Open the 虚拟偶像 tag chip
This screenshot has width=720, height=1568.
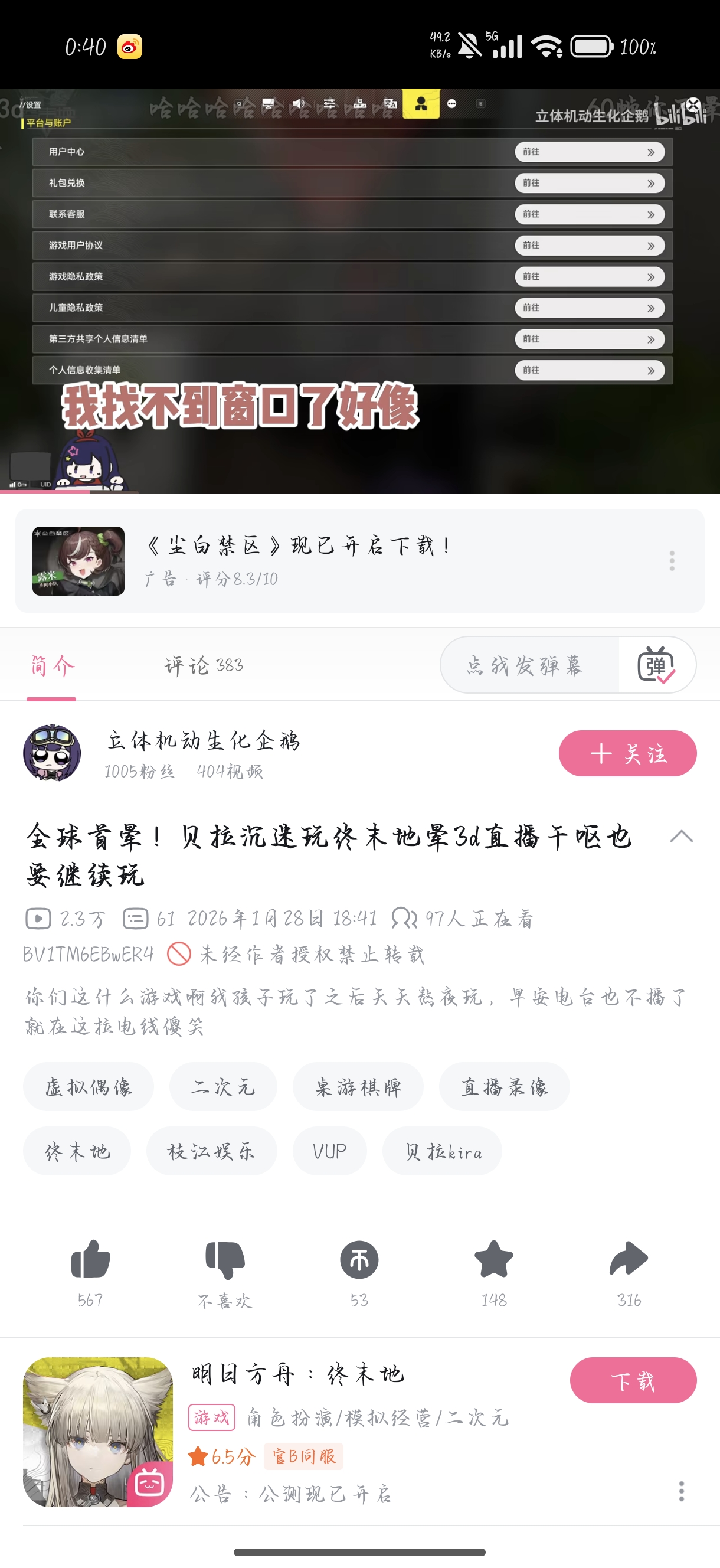(89, 1086)
